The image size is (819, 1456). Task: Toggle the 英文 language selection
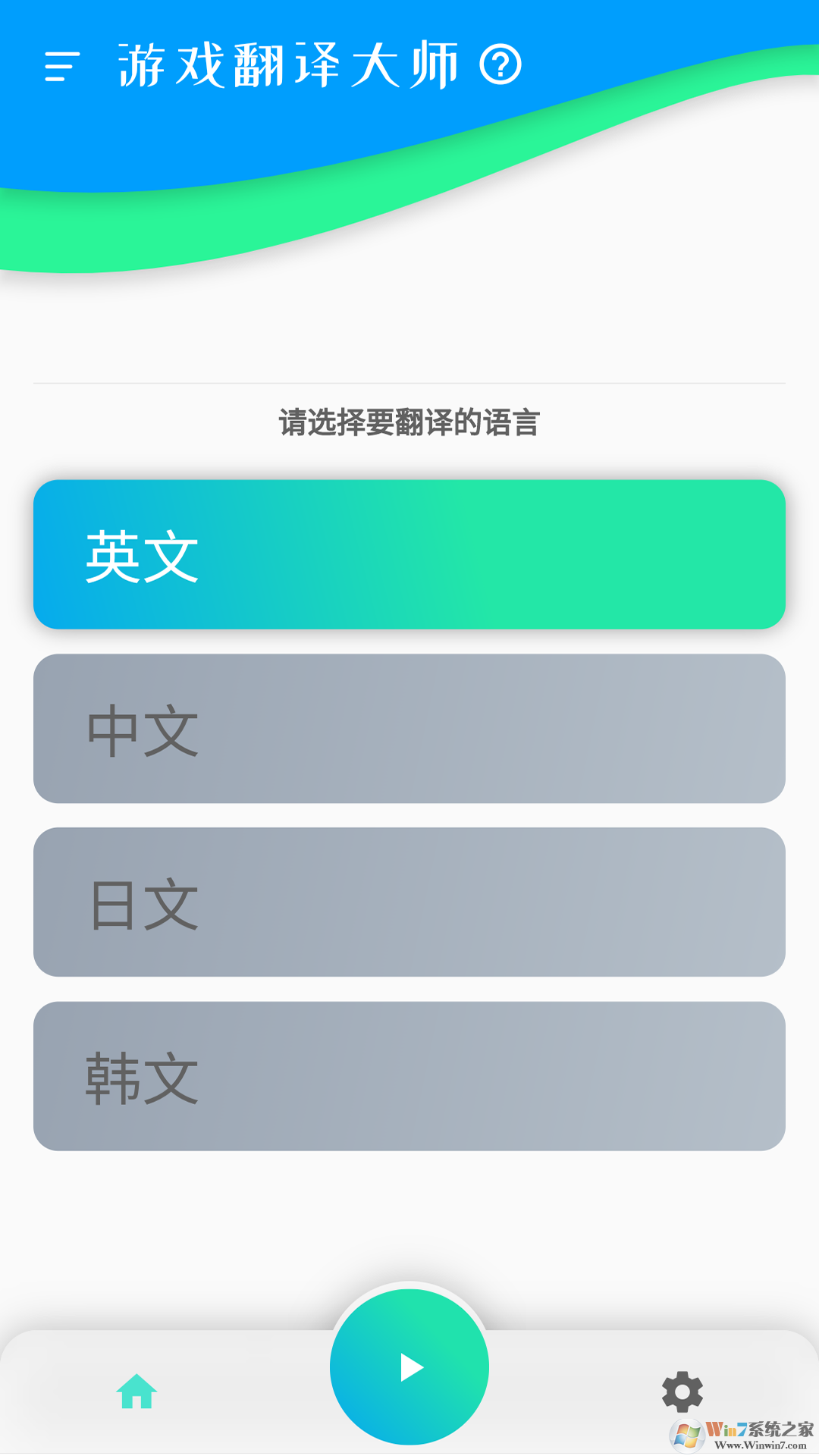[x=409, y=554]
